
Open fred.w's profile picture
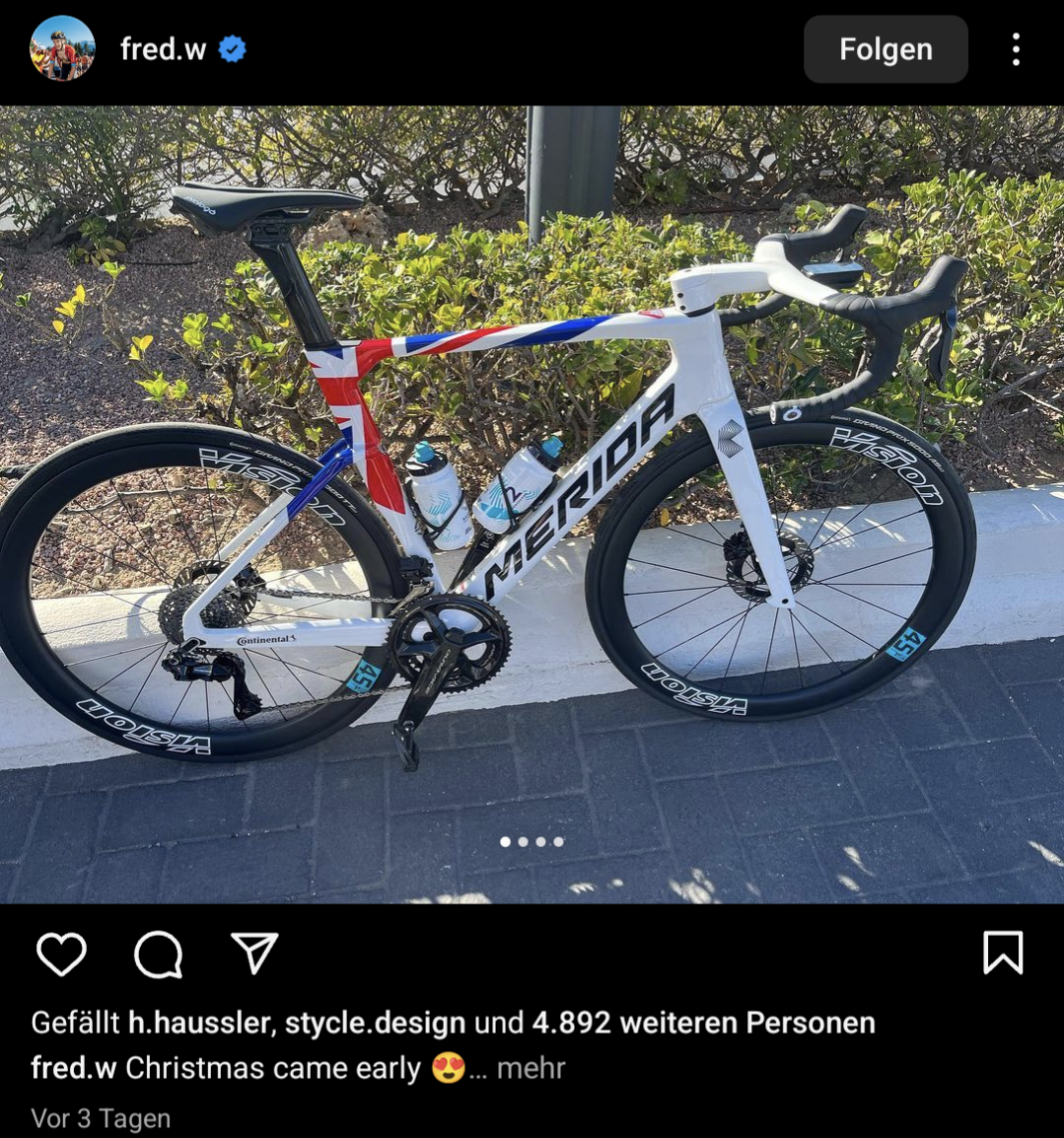[x=62, y=49]
